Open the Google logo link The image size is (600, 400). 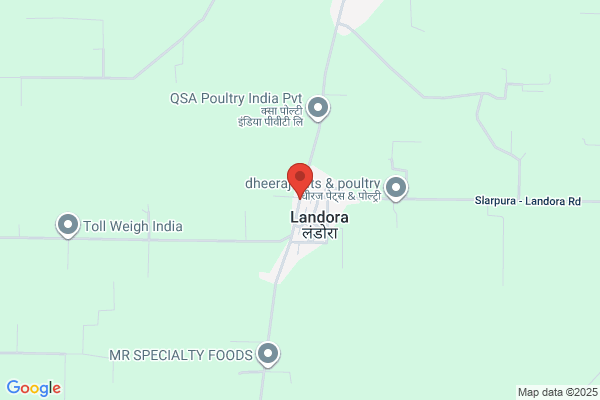(34, 388)
